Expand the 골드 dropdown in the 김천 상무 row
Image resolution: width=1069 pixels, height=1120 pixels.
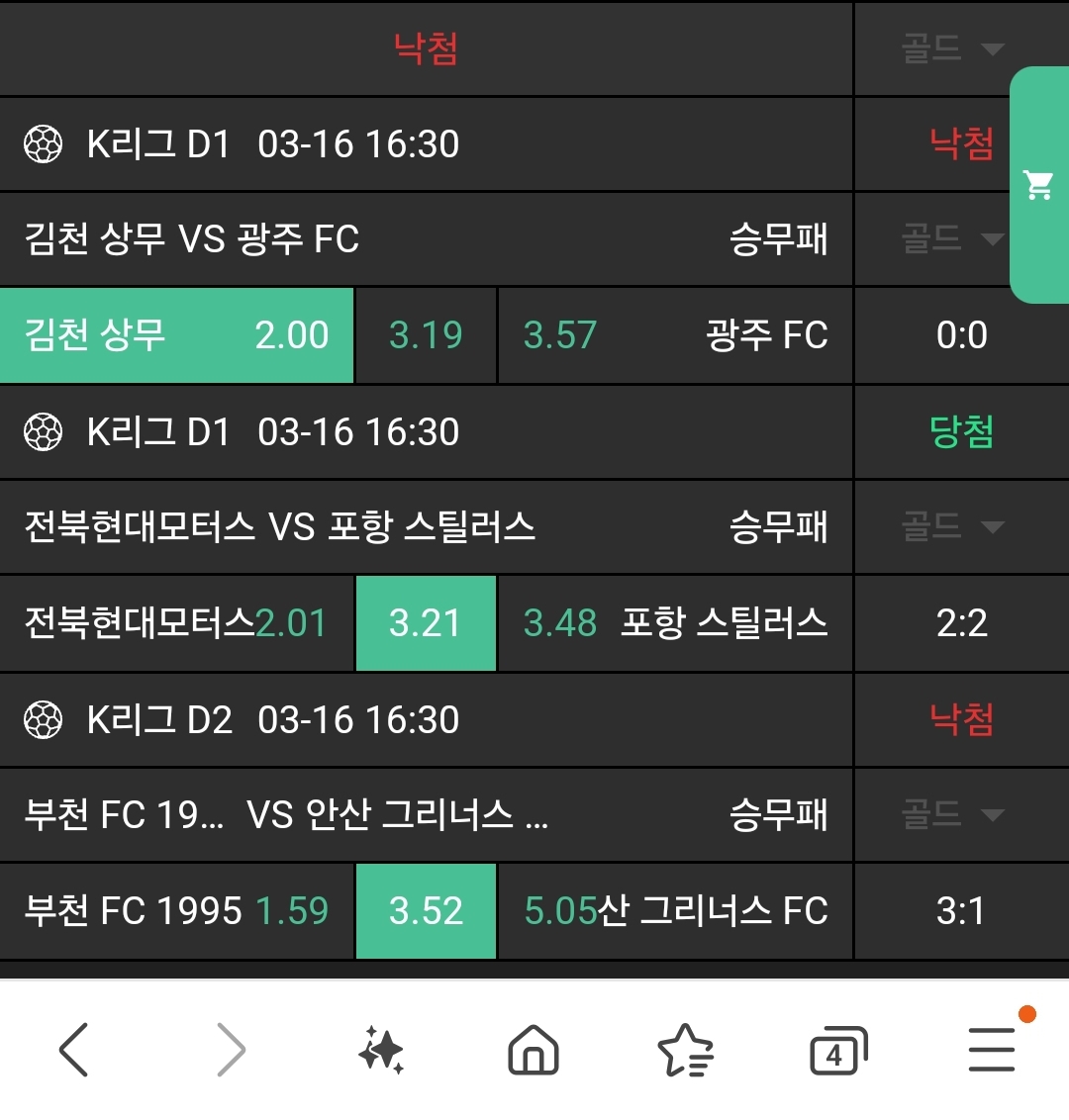[x=951, y=238]
